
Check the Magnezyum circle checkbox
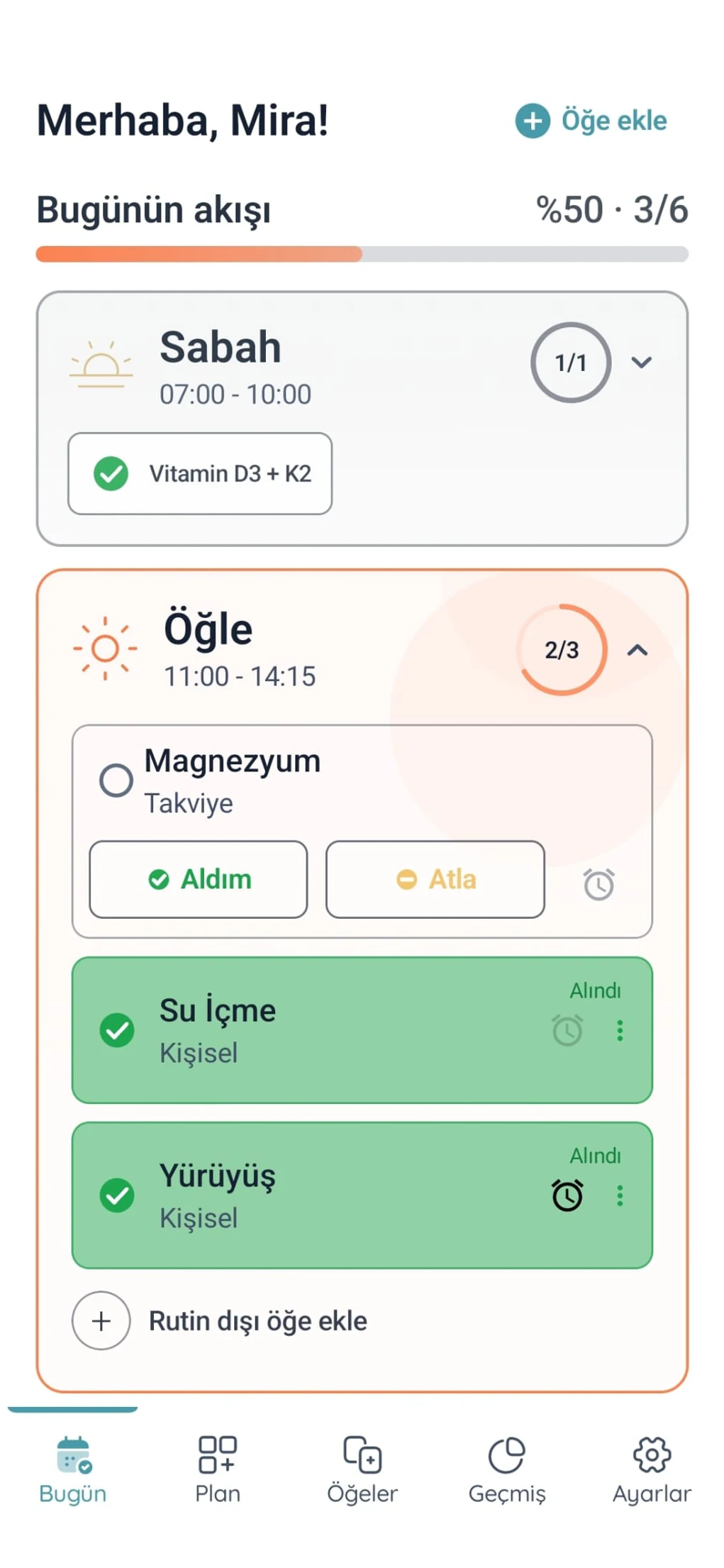pos(116,780)
